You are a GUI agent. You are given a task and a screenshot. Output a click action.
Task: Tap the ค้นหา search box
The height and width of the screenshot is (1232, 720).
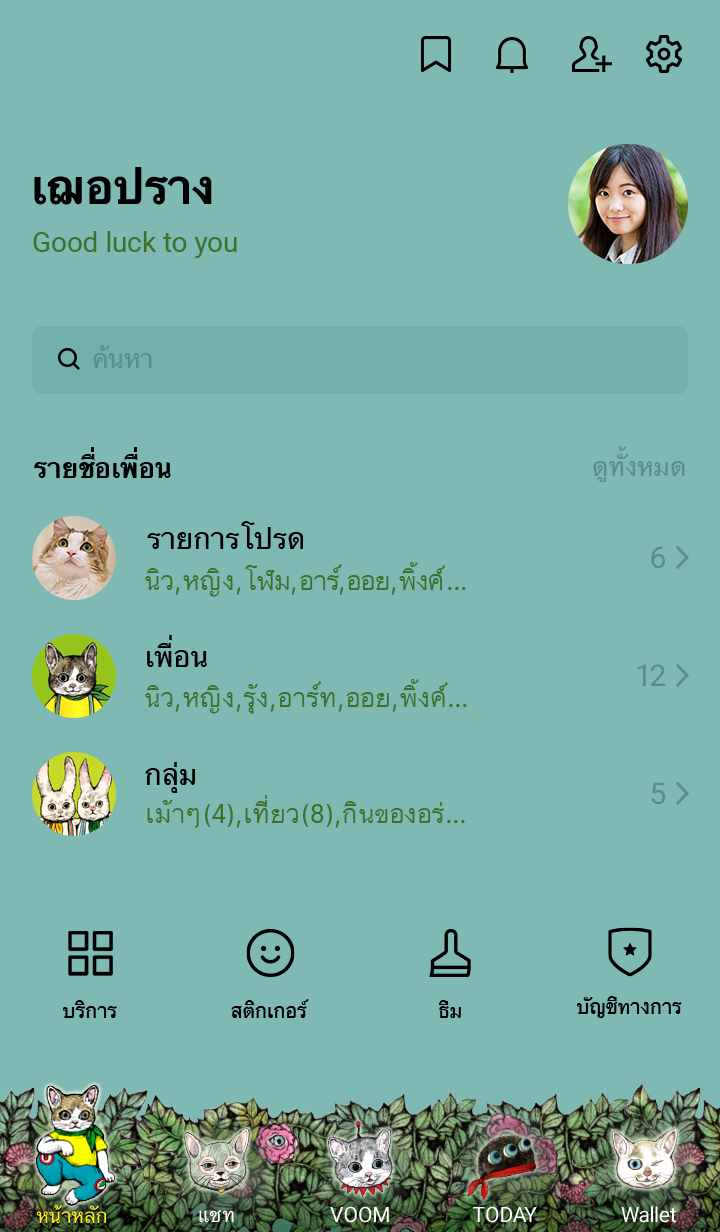coord(360,360)
